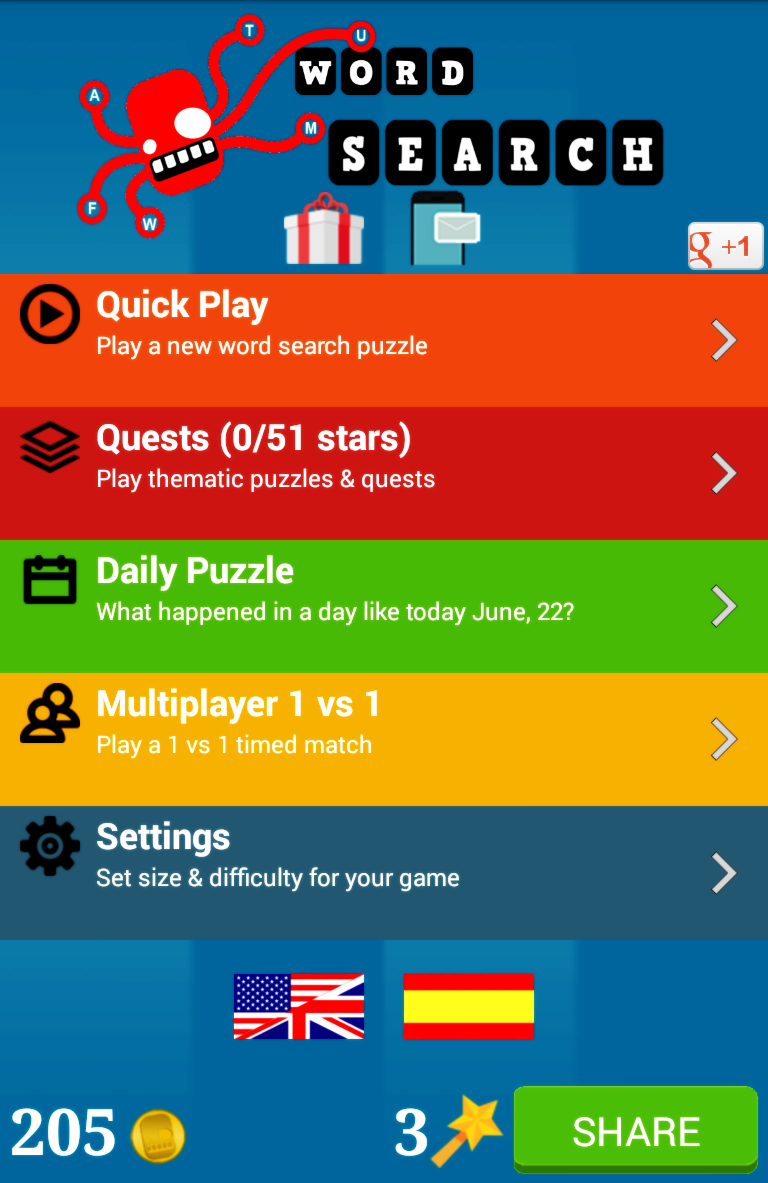The width and height of the screenshot is (768, 1183).
Task: Tap the coin balance icon
Action: (158, 1135)
